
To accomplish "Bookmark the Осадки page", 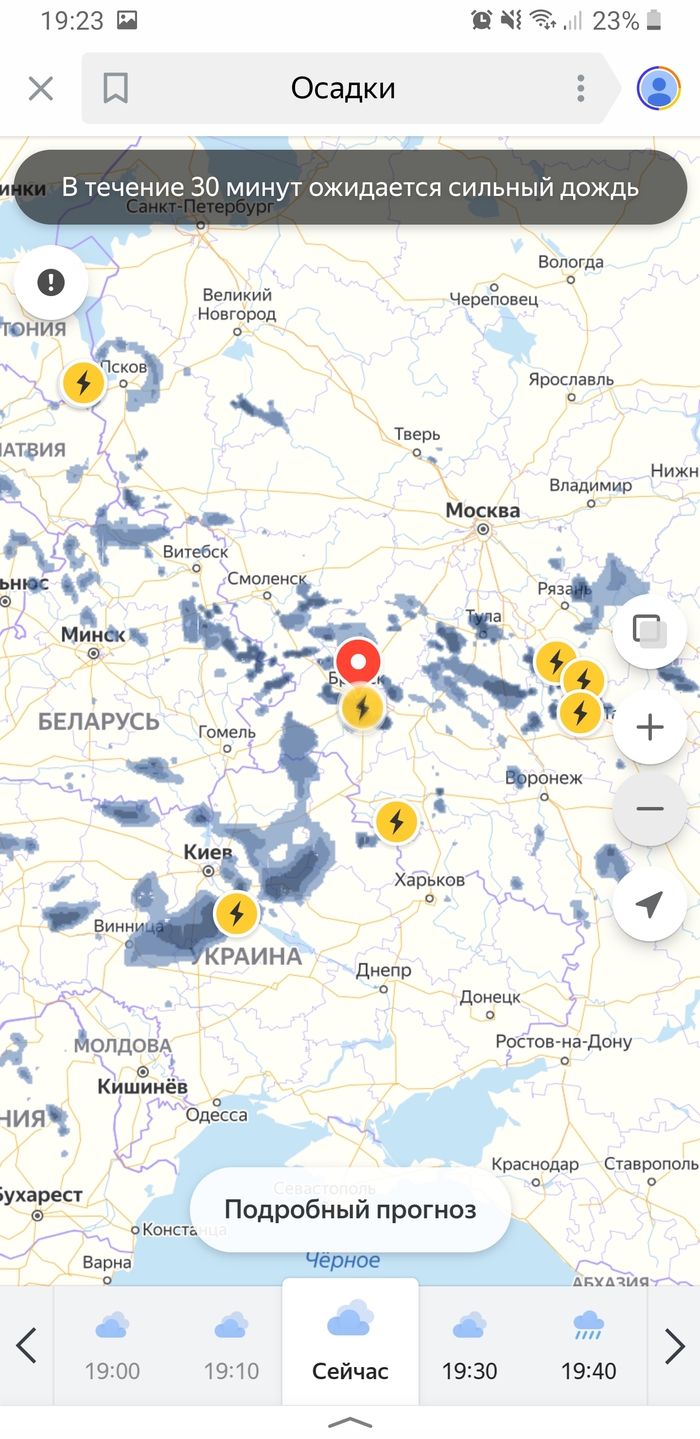I will pyautogui.click(x=116, y=89).
